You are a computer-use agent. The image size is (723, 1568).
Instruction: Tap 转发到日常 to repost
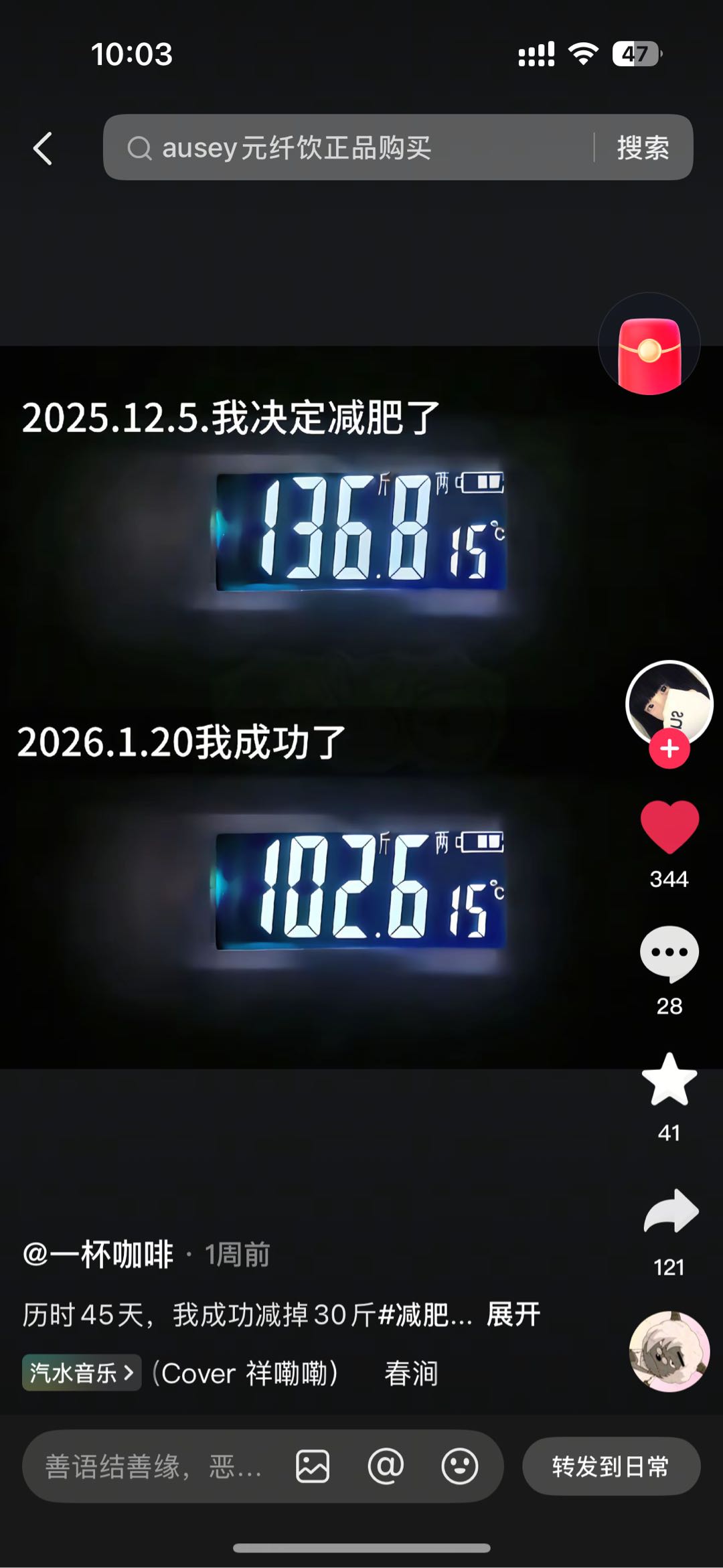(611, 1465)
